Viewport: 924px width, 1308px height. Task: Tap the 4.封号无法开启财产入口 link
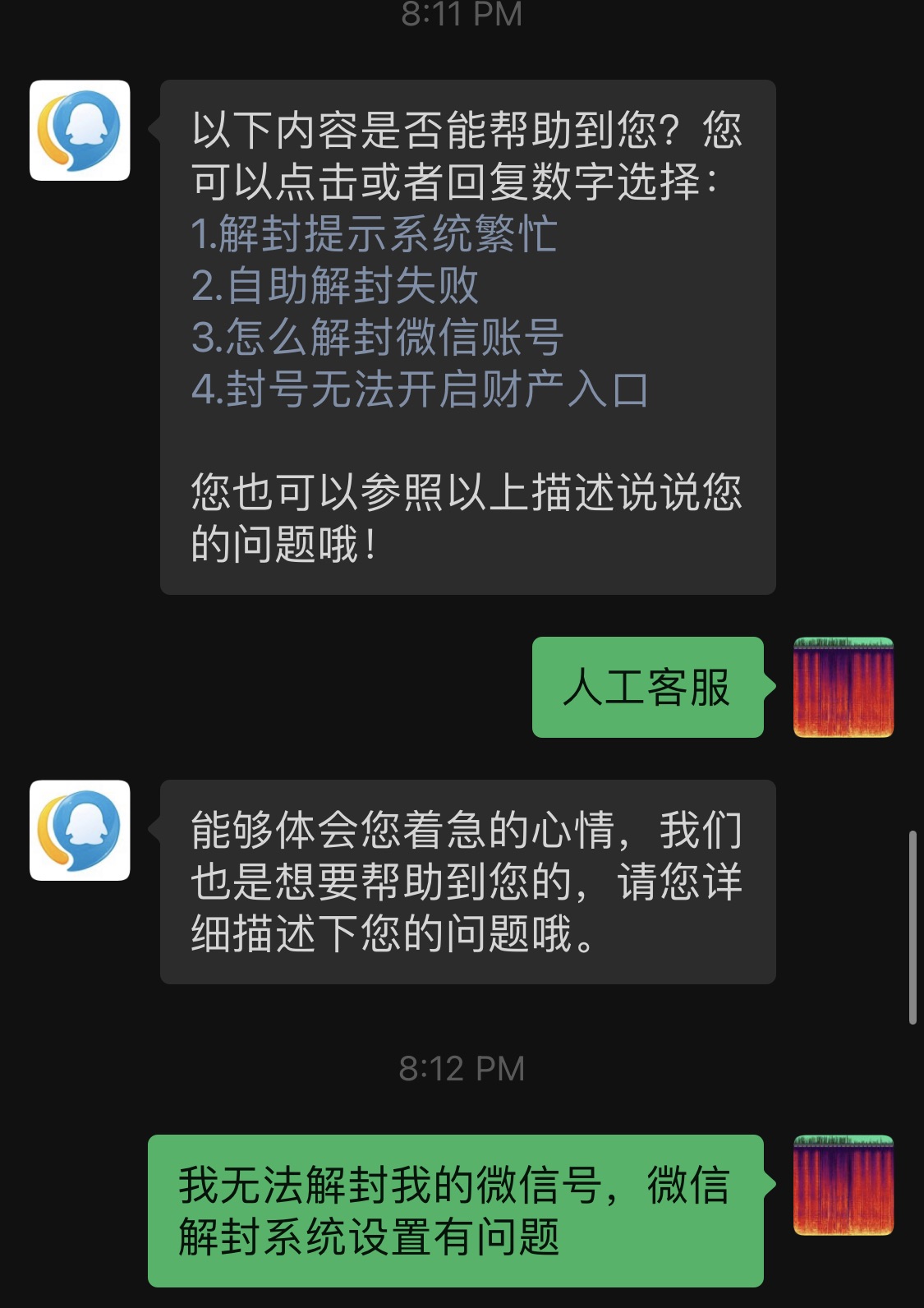click(x=419, y=389)
